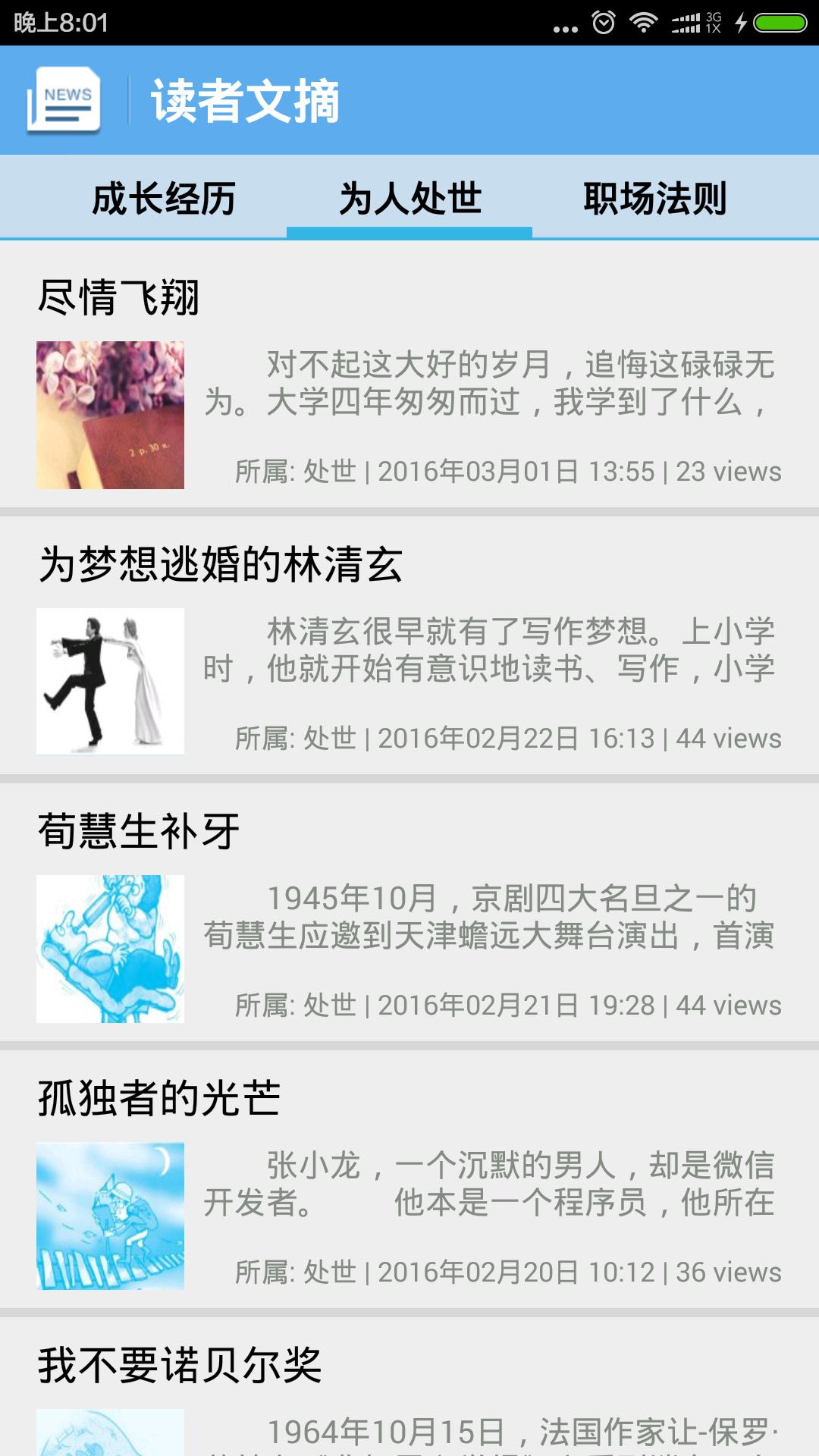Tap the flowers thumbnail for 尽情飞翔
Viewport: 819px width, 1456px height.
(x=111, y=414)
